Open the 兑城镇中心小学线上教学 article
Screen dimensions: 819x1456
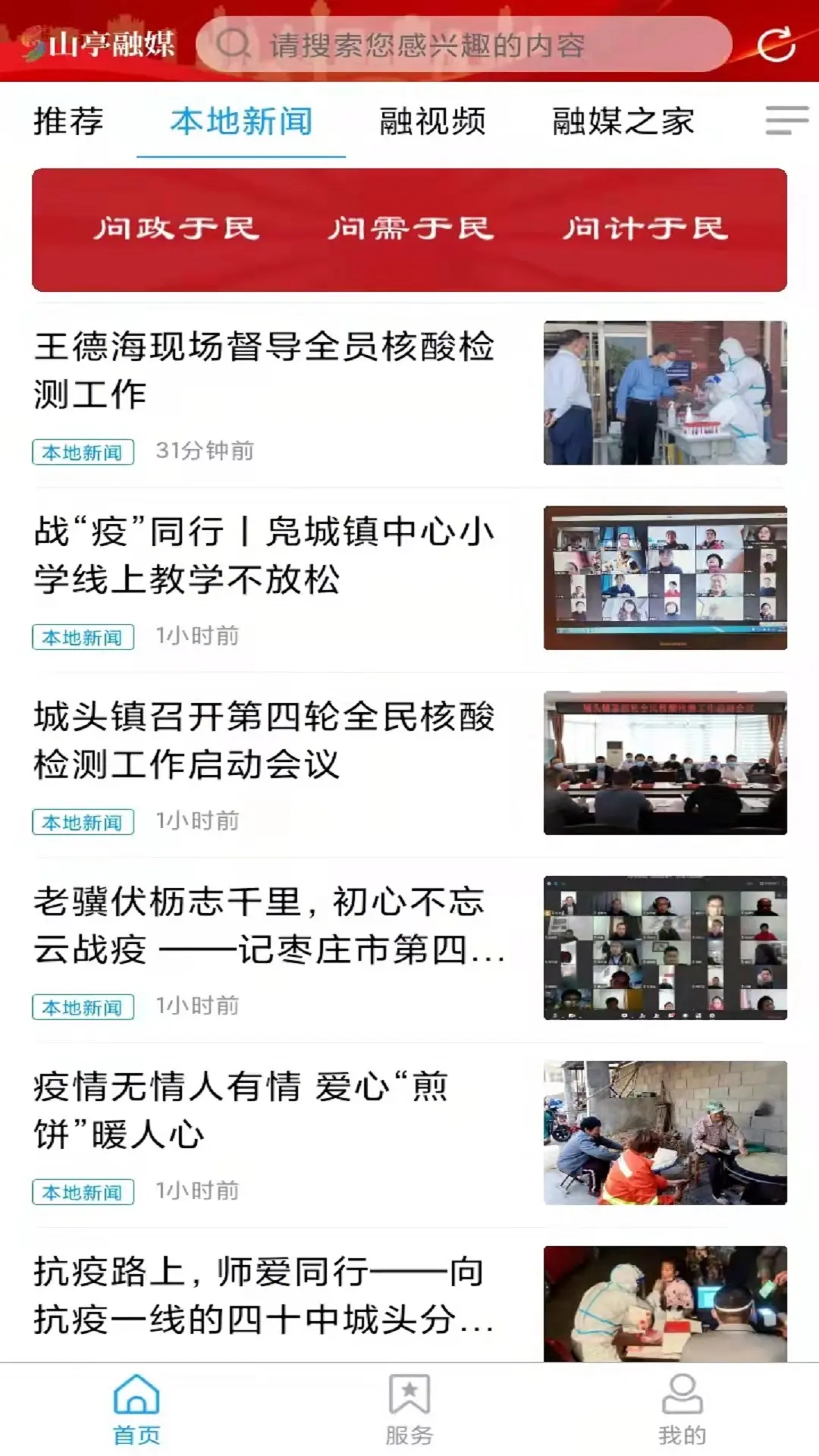click(264, 555)
